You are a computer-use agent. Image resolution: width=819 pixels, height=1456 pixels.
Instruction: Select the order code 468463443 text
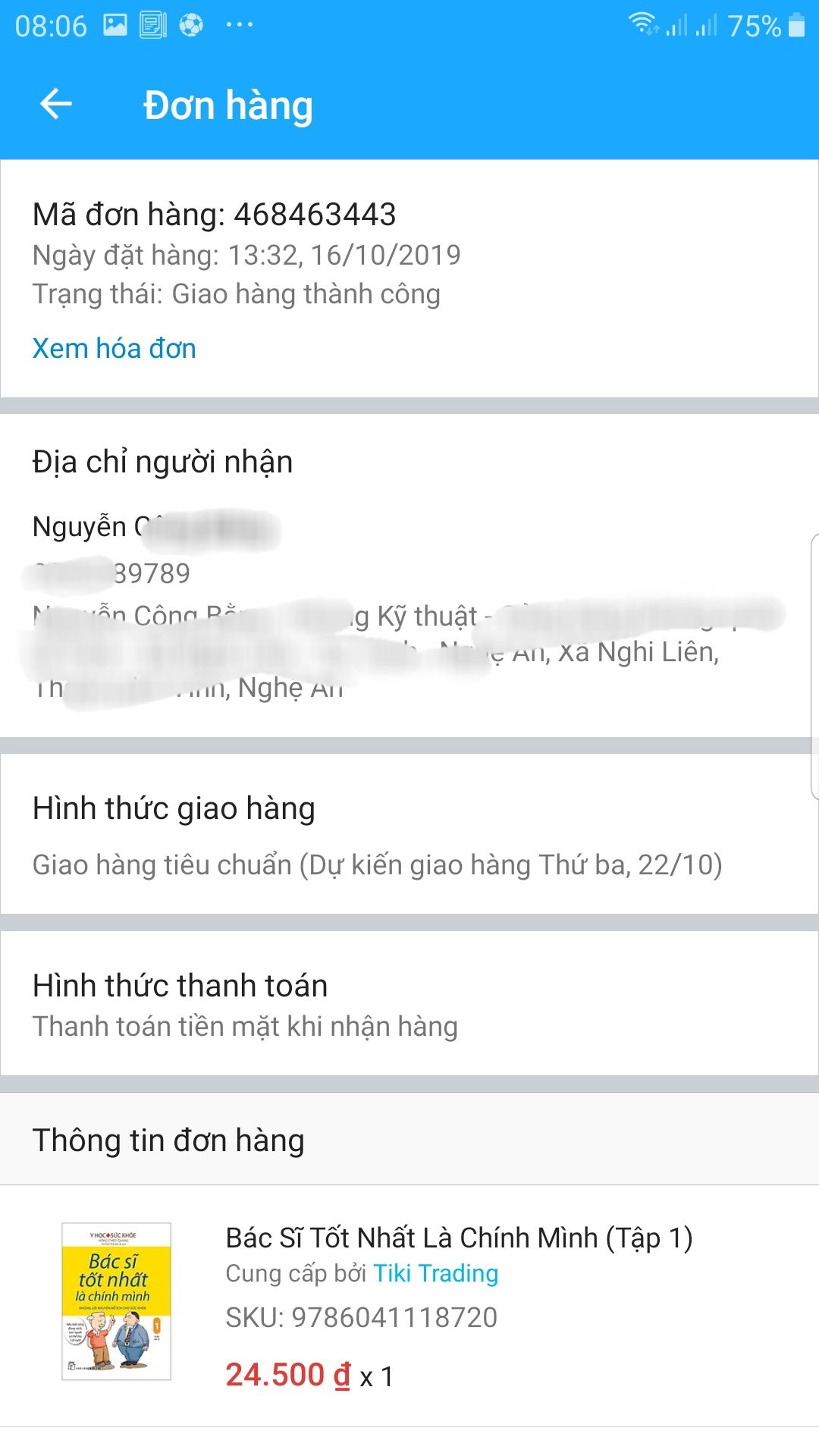click(x=218, y=215)
